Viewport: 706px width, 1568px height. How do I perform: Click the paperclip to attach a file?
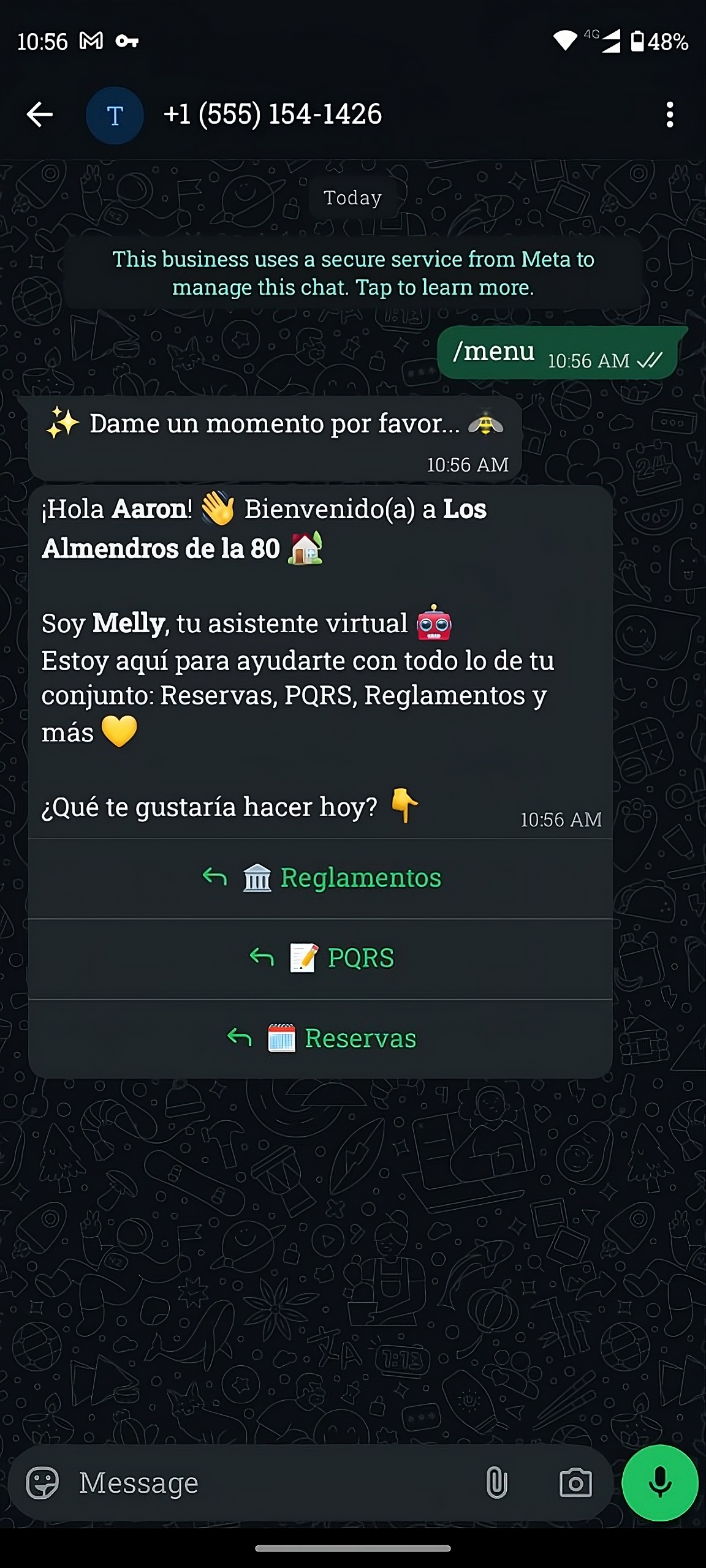(x=495, y=1482)
